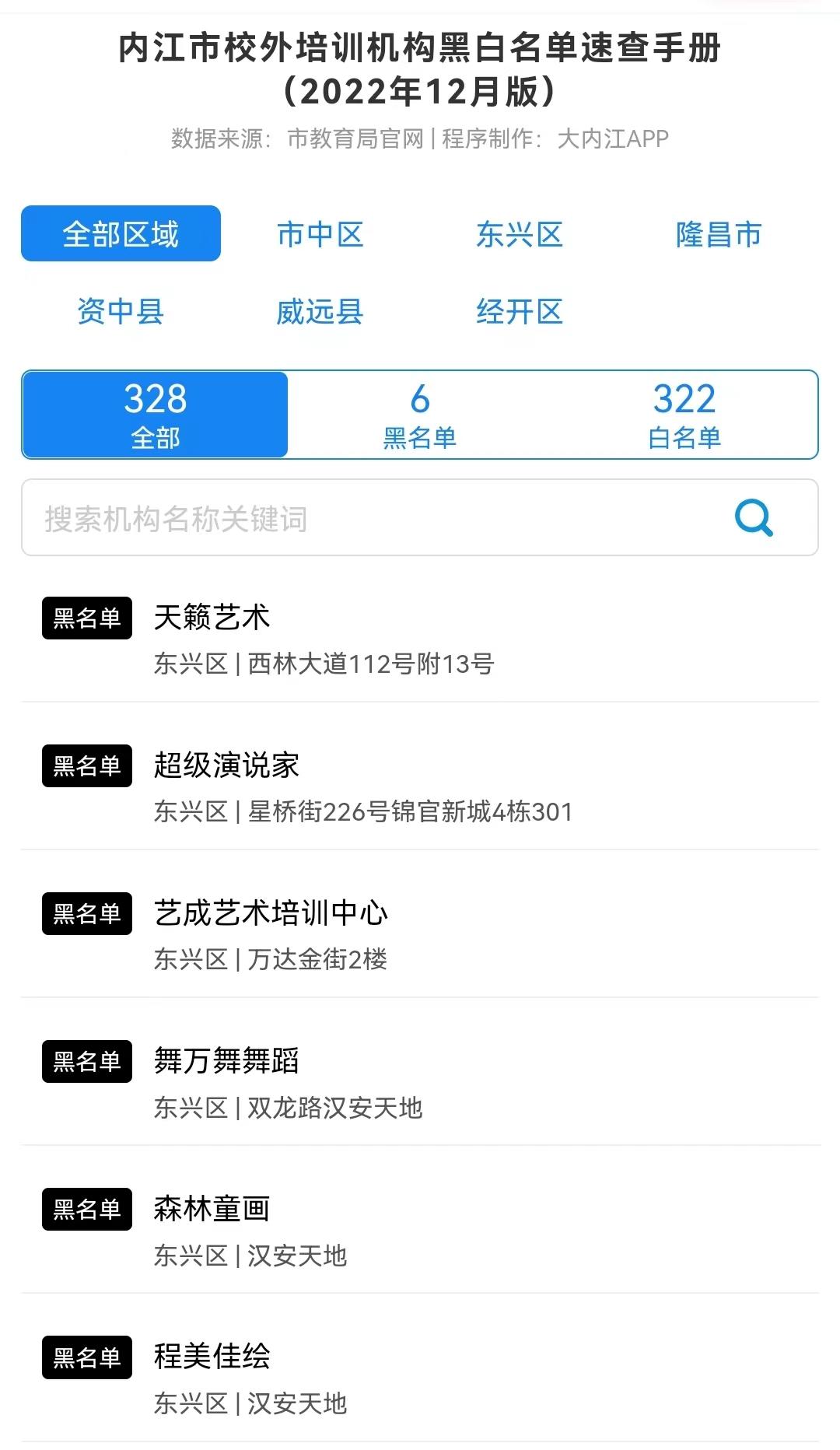
Task: Switch to the 黑名单 list tab
Action: tap(420, 415)
